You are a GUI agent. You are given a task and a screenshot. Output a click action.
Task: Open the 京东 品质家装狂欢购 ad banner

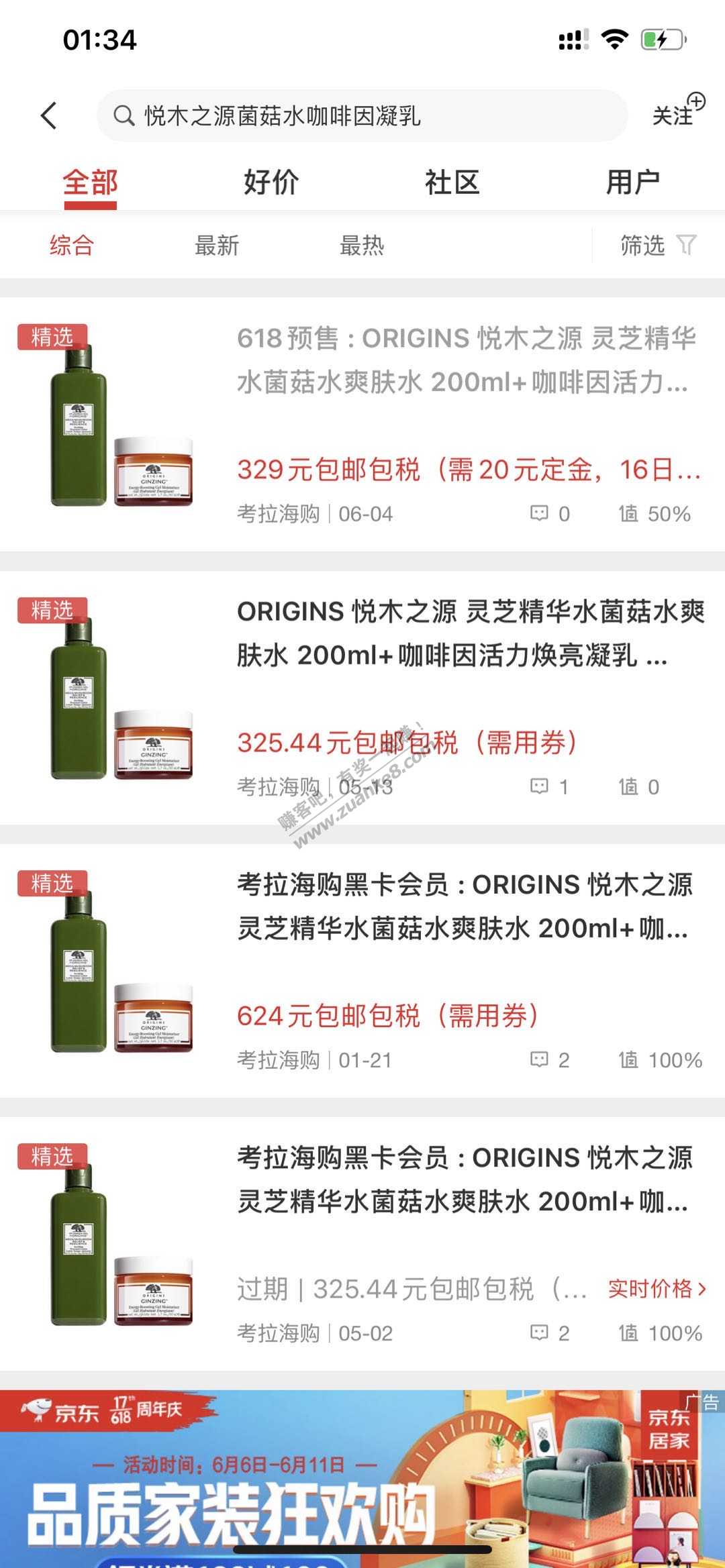tap(362, 1476)
